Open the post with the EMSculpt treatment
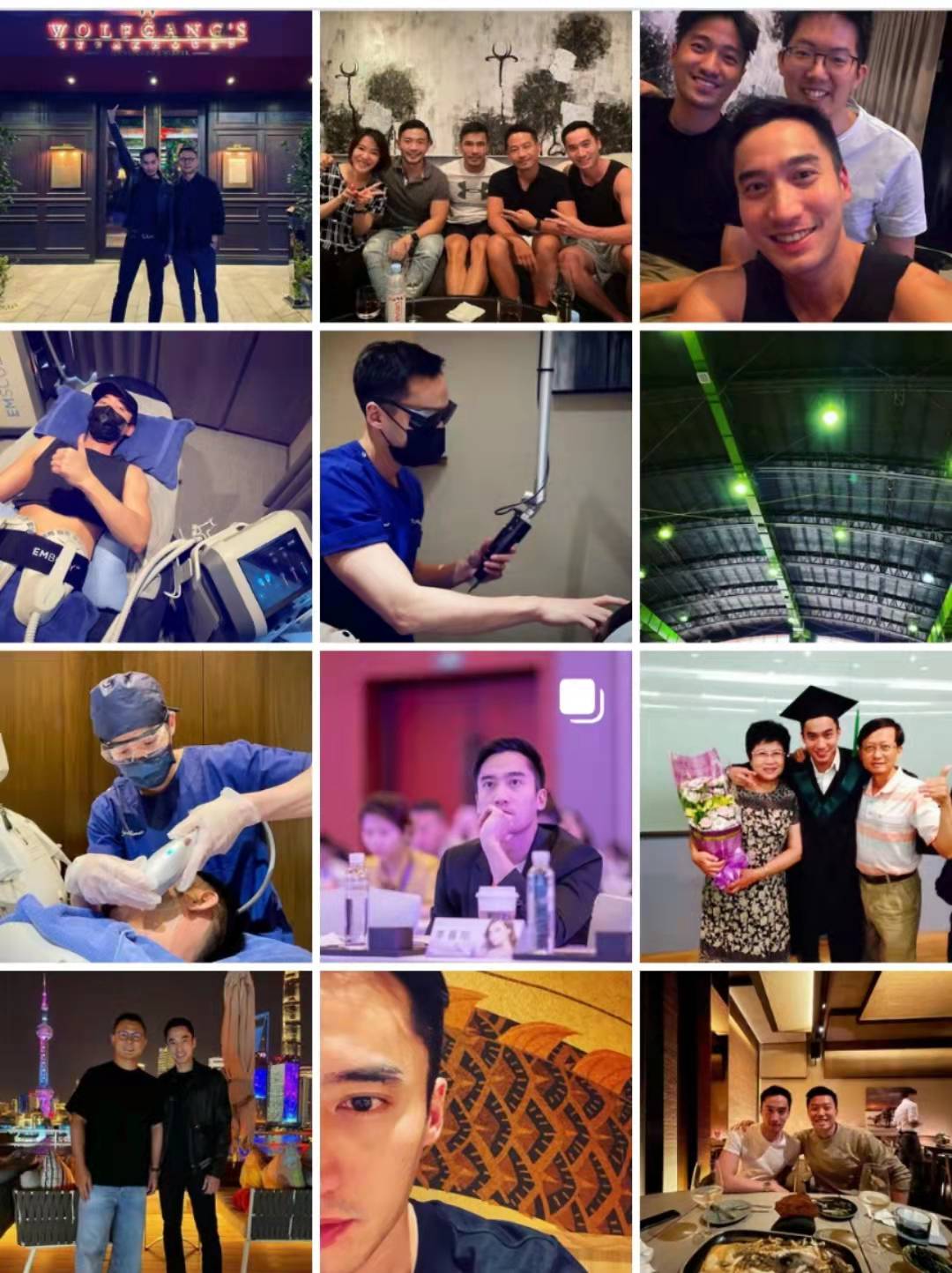 coord(155,487)
